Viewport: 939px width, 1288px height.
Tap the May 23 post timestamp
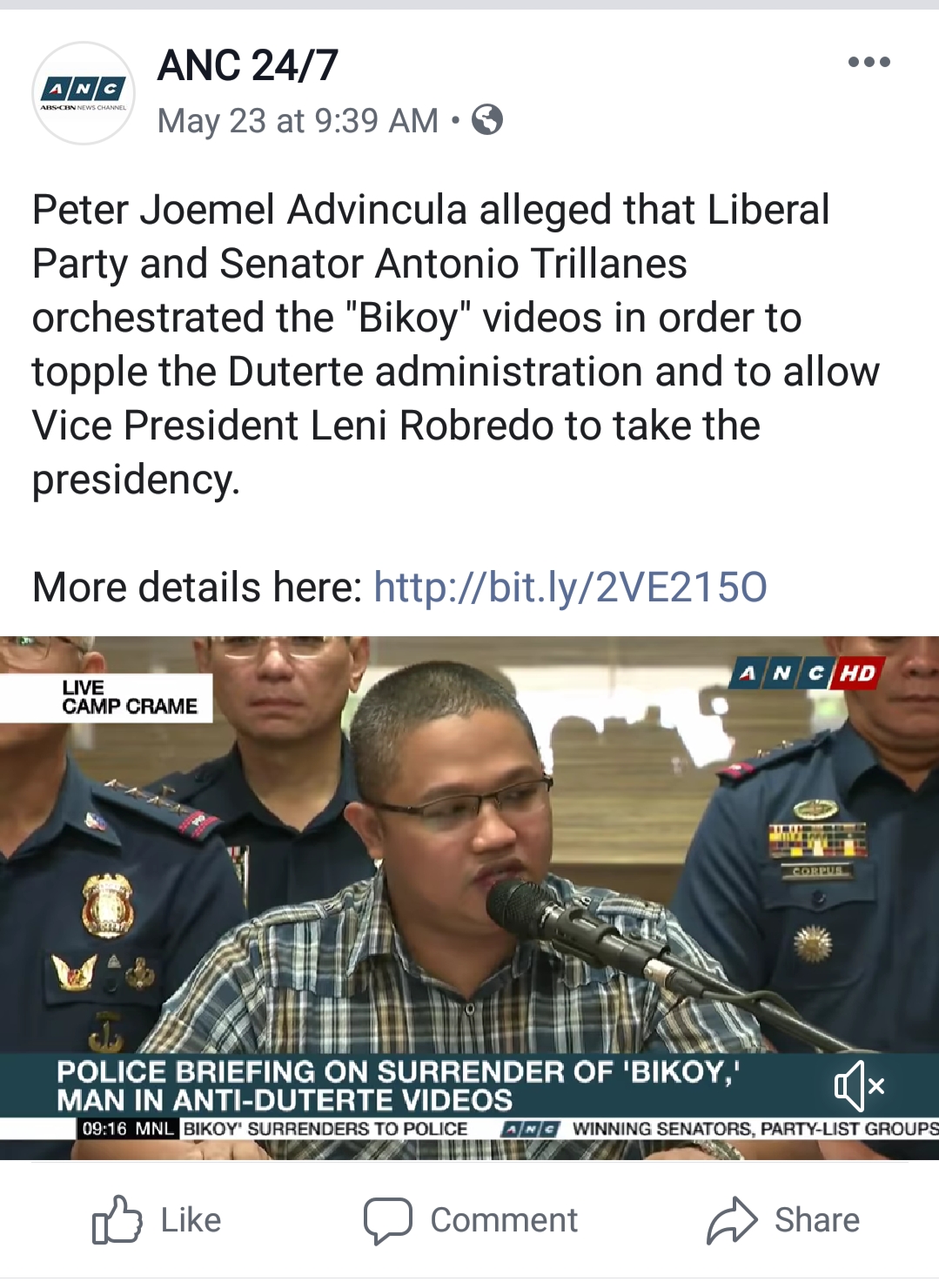297,121
